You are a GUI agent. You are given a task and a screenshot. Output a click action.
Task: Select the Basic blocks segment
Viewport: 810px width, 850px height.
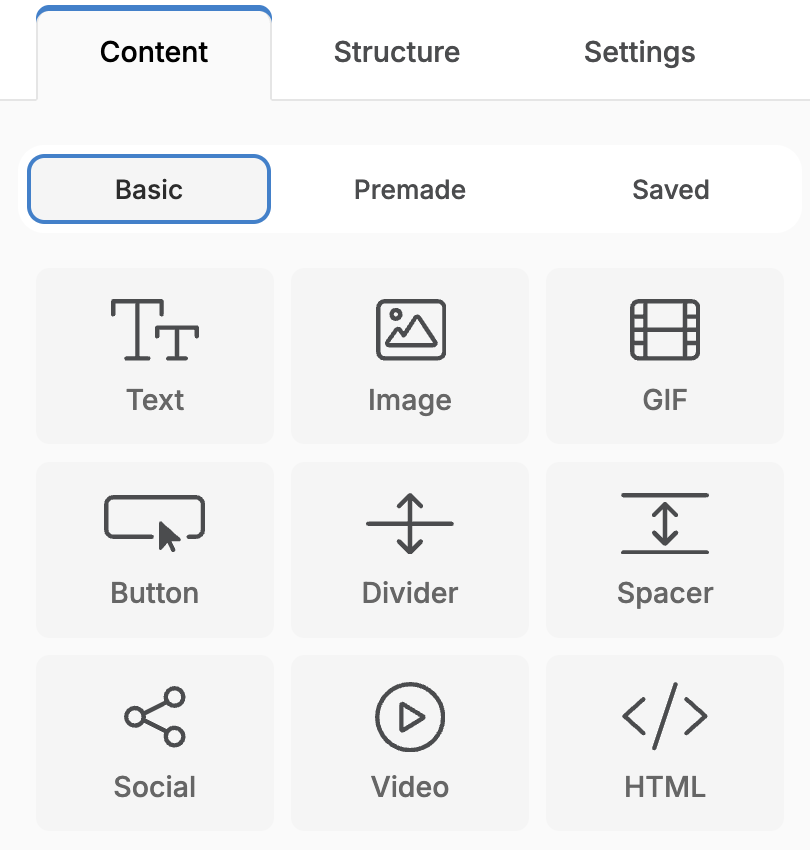tap(149, 189)
